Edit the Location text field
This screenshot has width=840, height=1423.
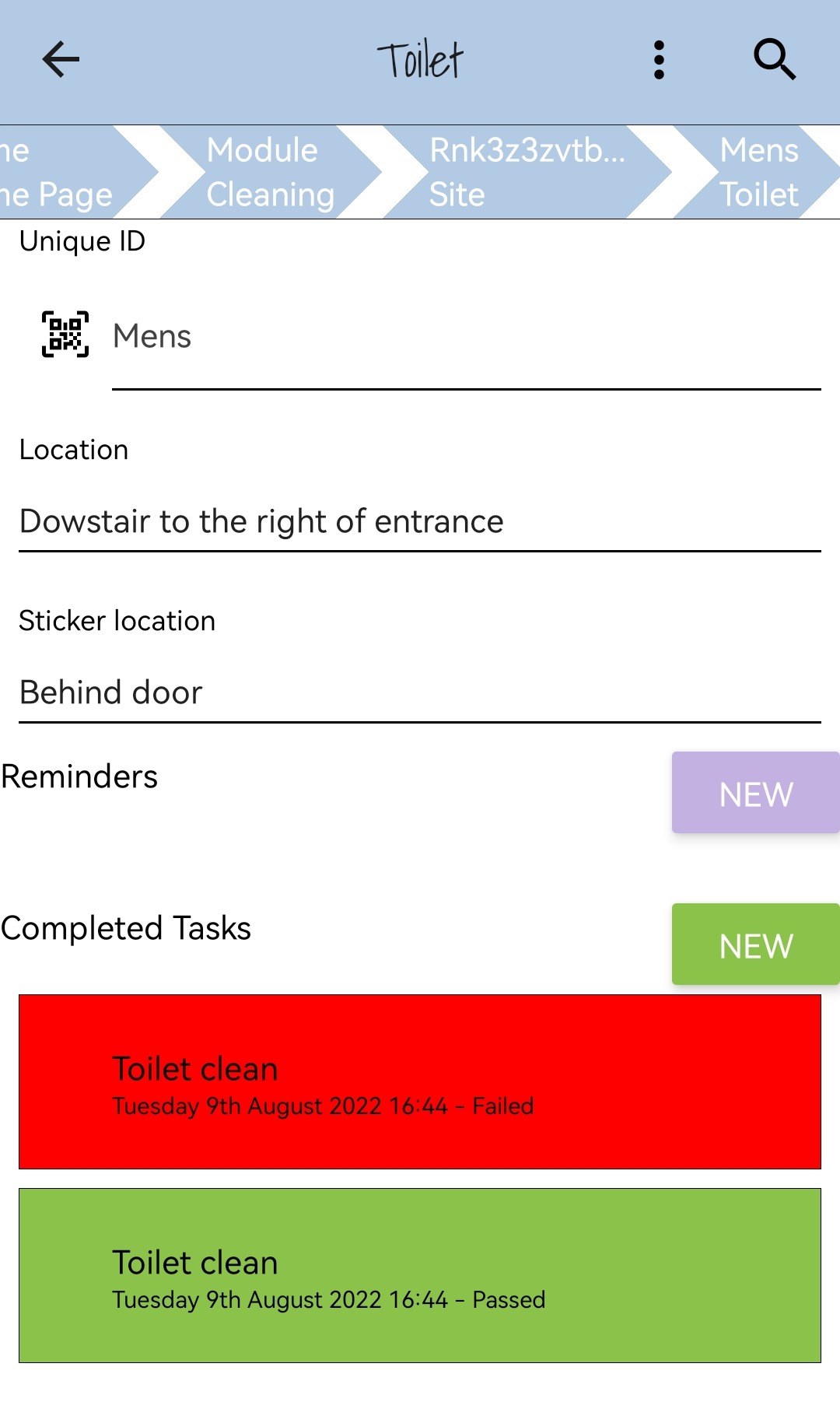click(420, 521)
